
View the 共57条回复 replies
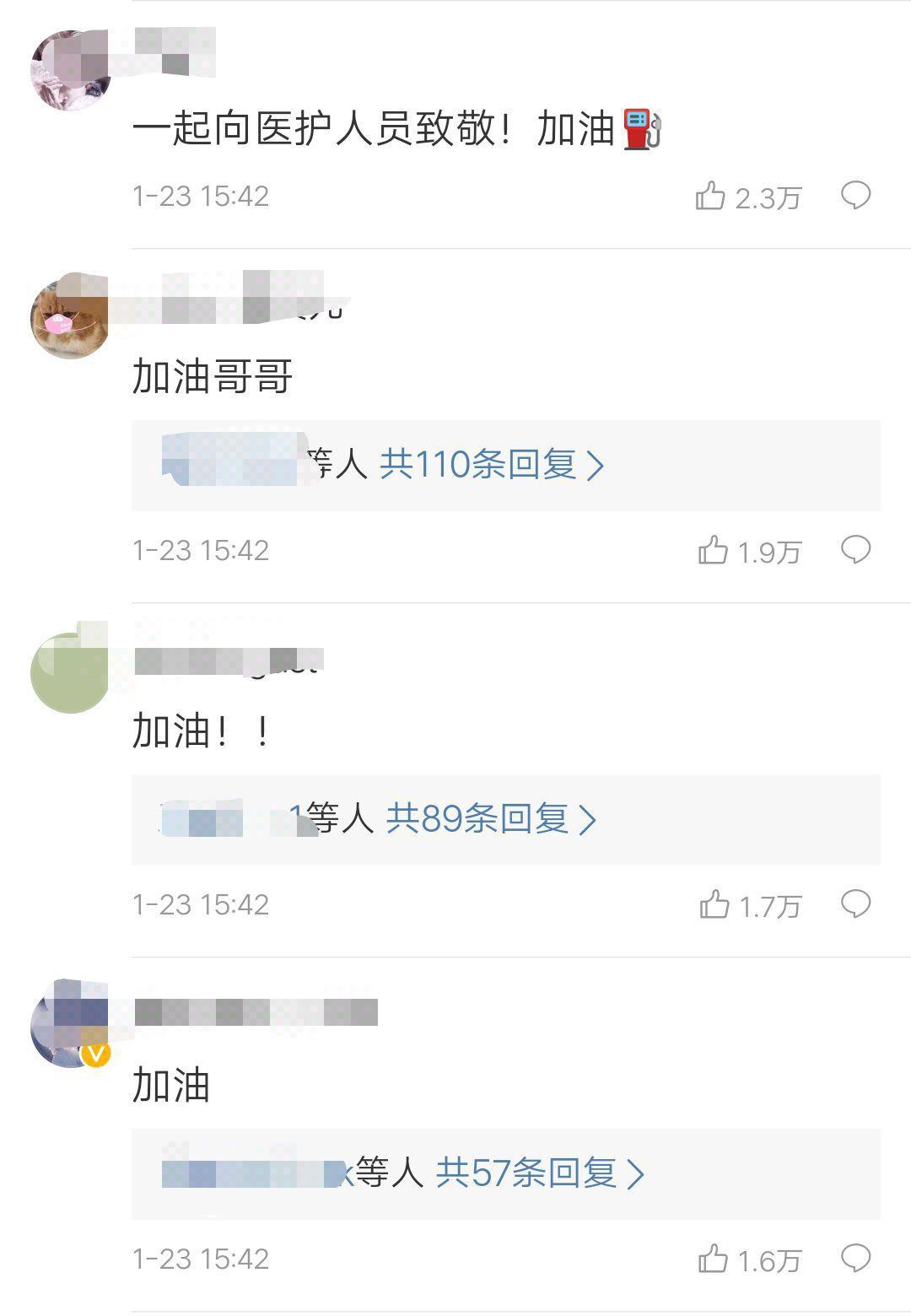tap(540, 1173)
